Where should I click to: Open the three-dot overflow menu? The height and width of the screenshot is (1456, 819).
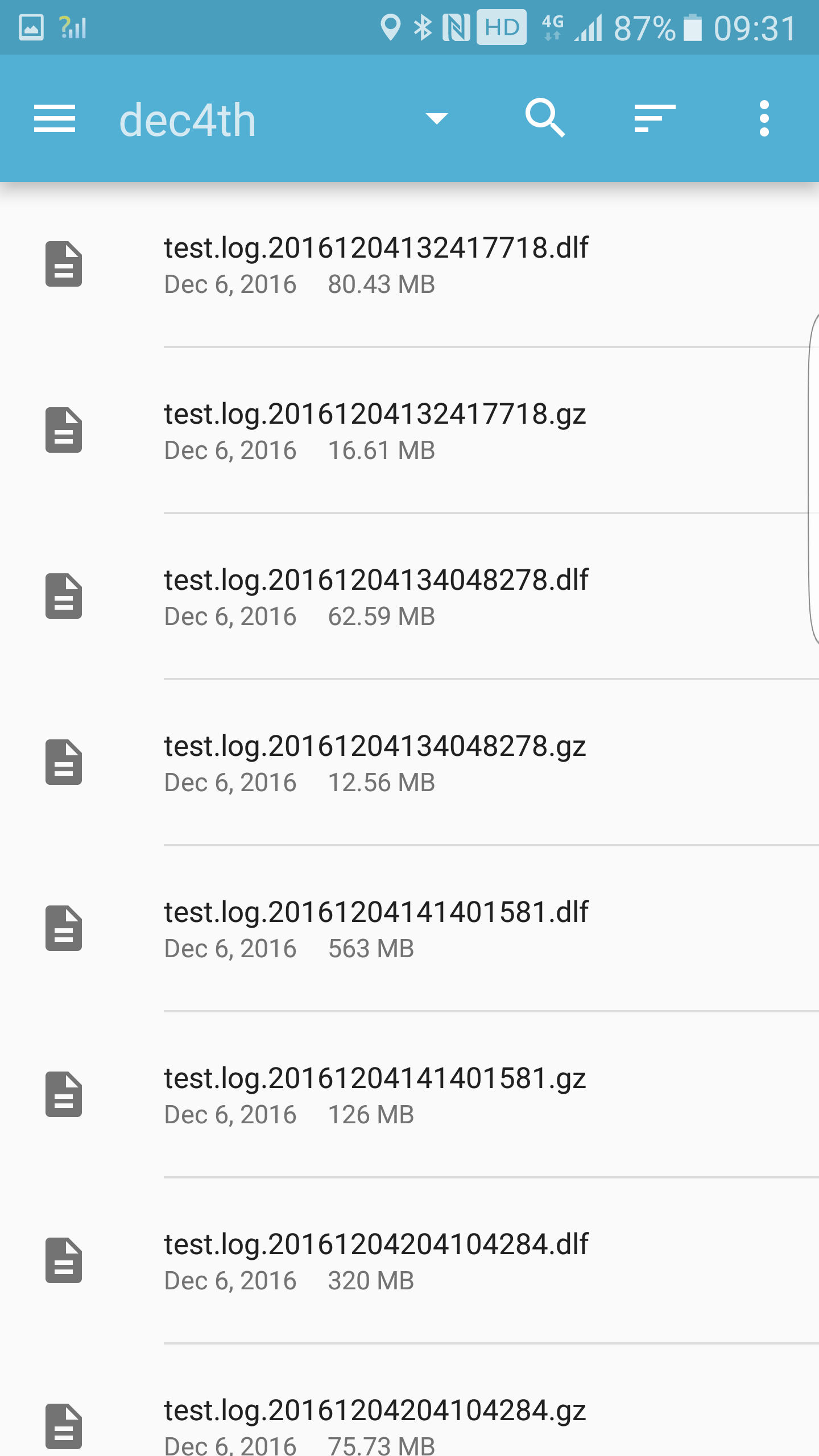tap(764, 118)
